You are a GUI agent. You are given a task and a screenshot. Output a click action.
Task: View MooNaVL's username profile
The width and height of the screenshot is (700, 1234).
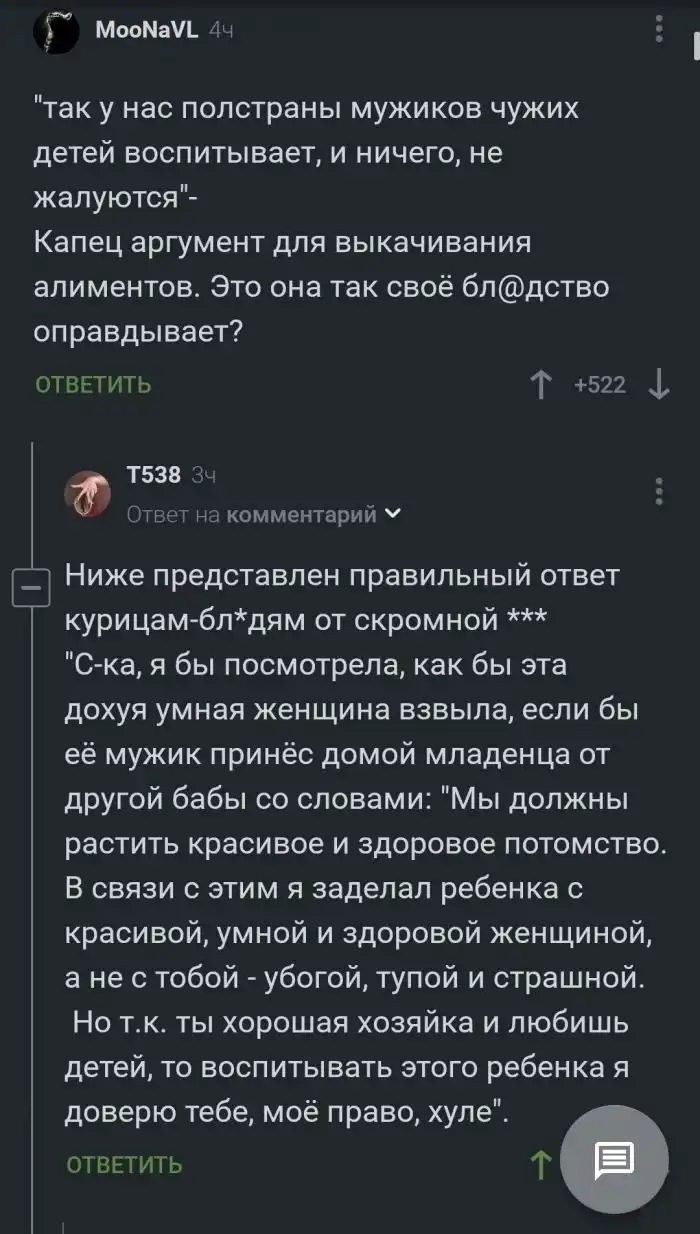pos(148,31)
